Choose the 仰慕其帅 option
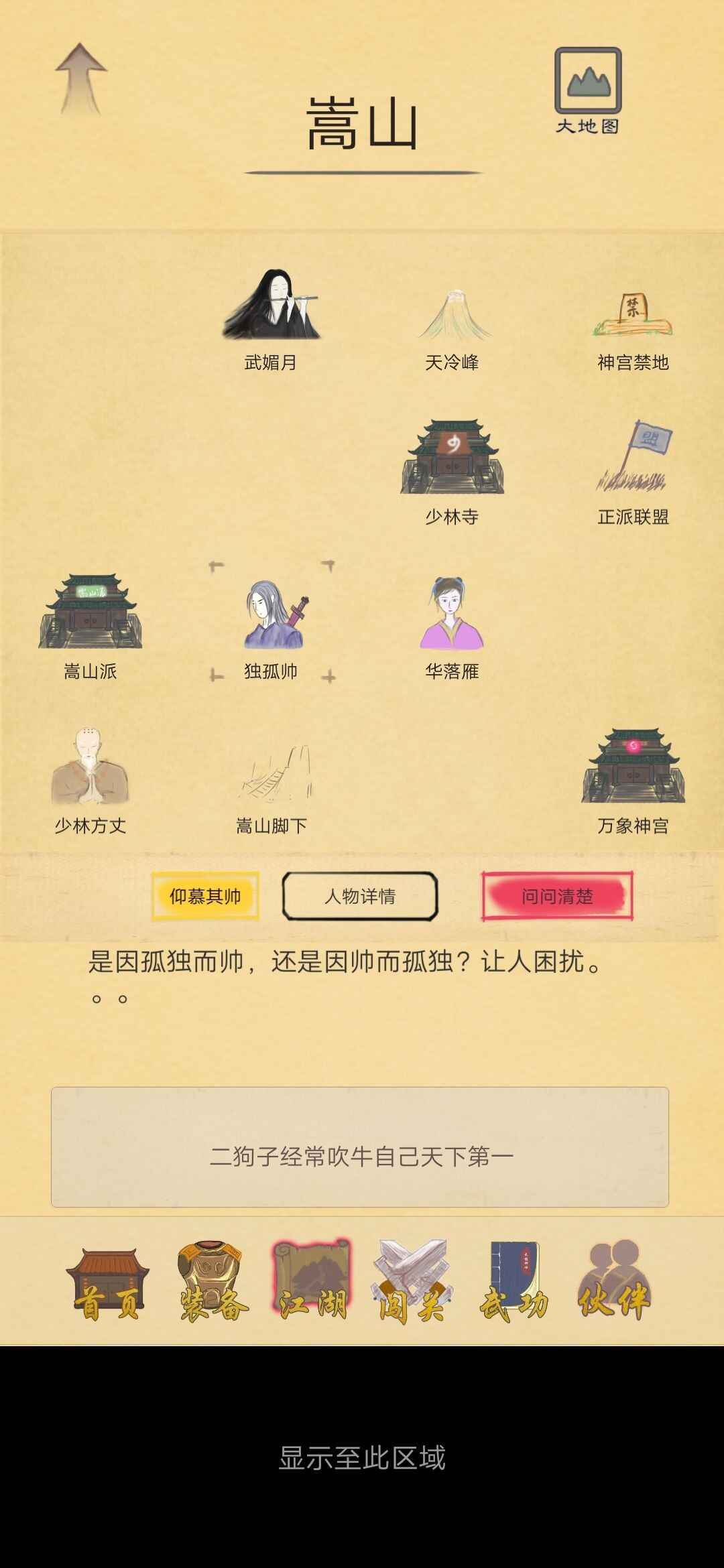 pos(205,896)
